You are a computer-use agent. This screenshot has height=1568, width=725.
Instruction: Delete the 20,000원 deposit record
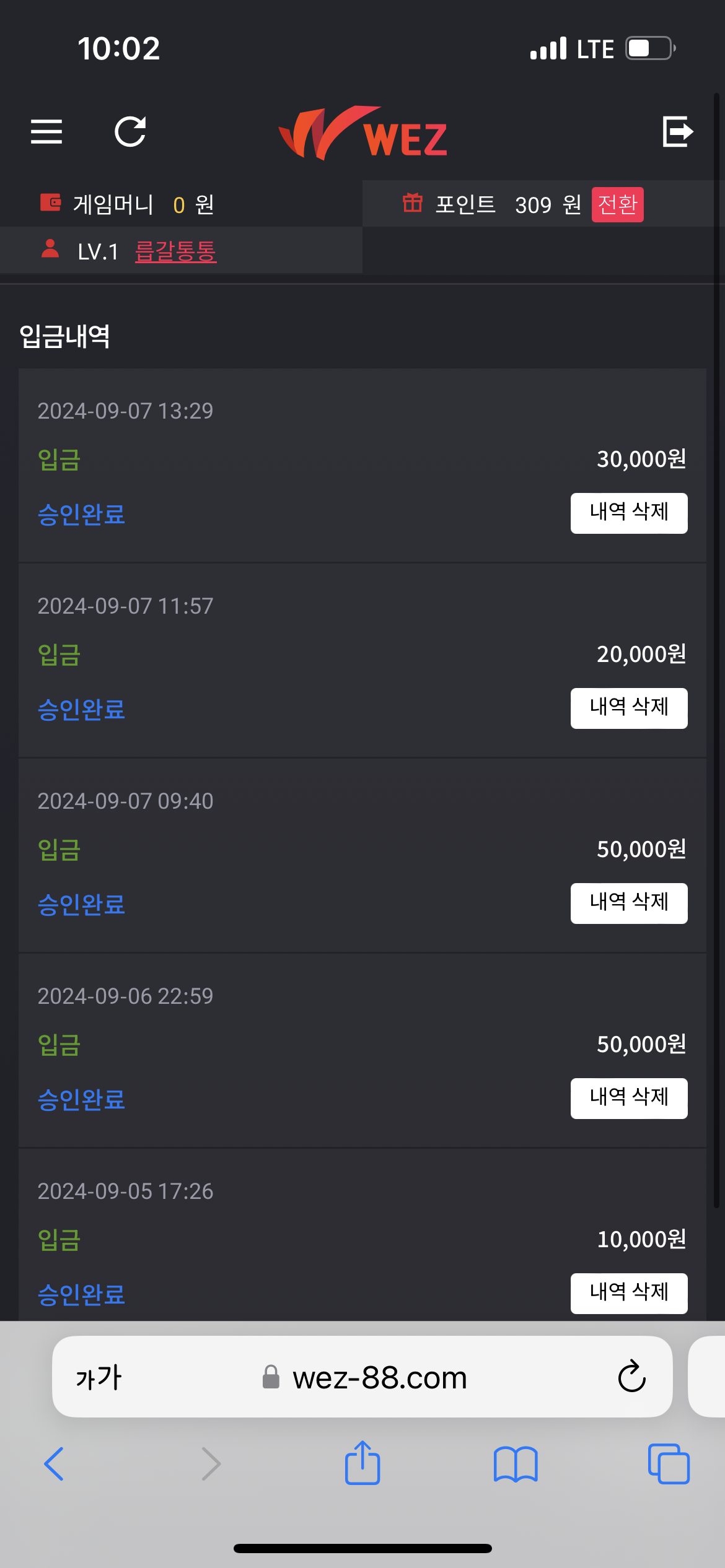629,708
